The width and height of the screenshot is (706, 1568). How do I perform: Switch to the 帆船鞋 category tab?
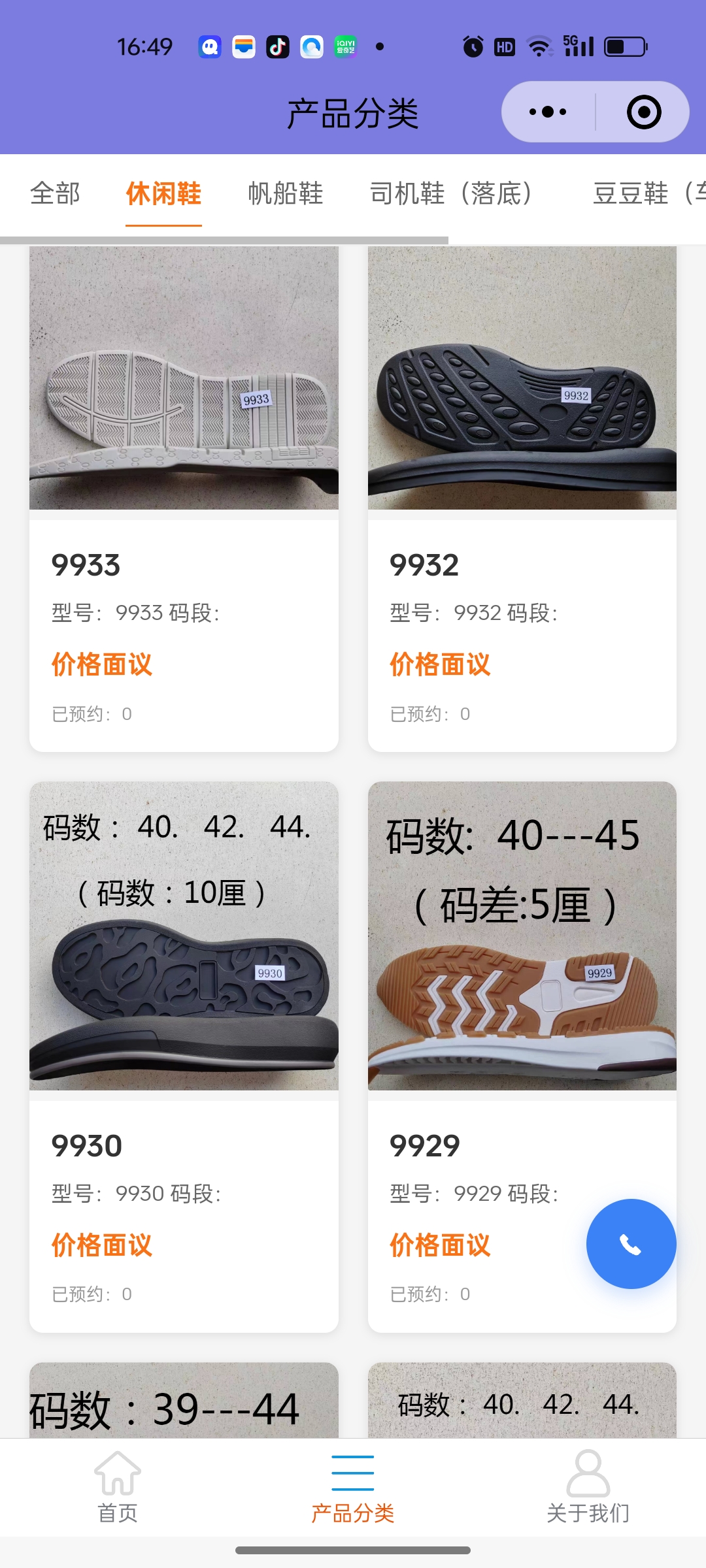(x=286, y=194)
